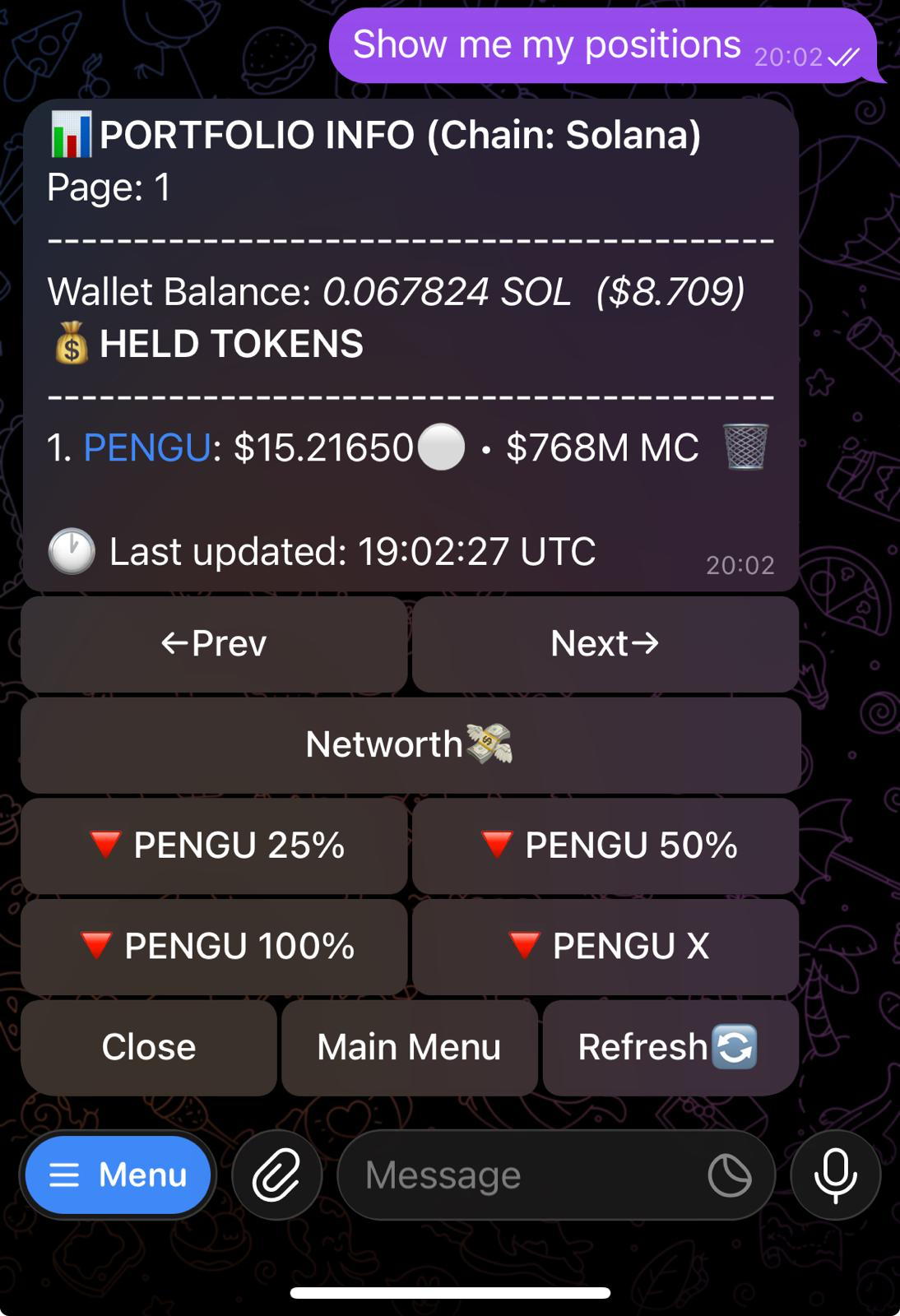This screenshot has width=900, height=1316.
Task: Return to the Main Menu
Action: coord(409,1048)
